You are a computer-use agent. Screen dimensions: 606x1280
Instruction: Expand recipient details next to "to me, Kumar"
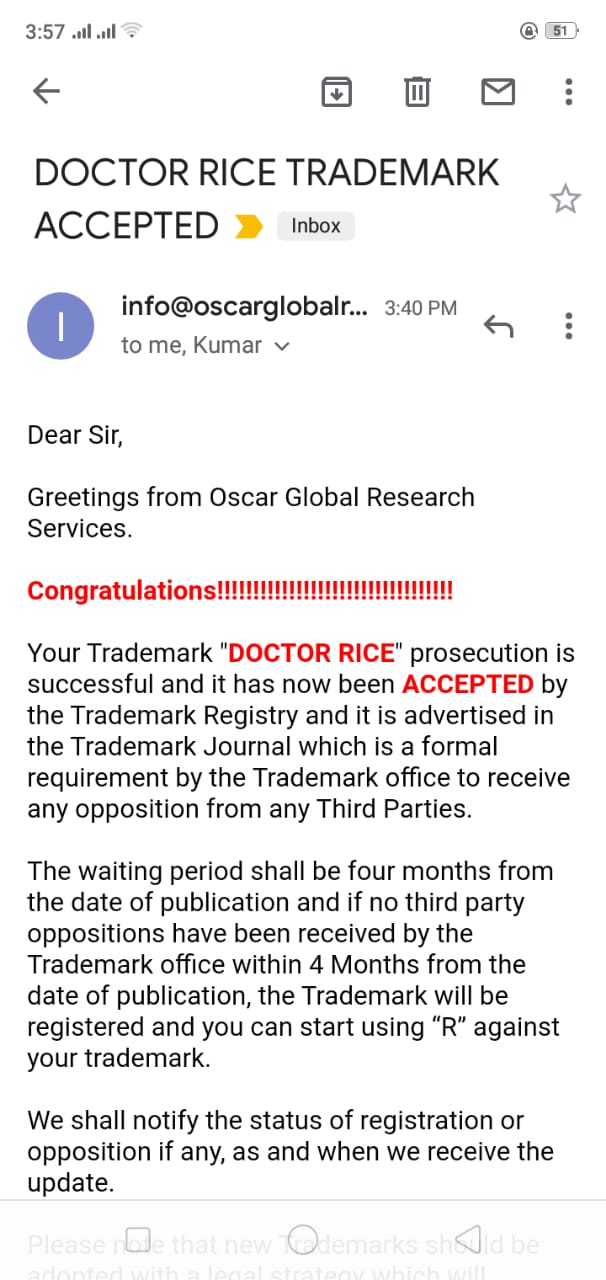coord(282,346)
